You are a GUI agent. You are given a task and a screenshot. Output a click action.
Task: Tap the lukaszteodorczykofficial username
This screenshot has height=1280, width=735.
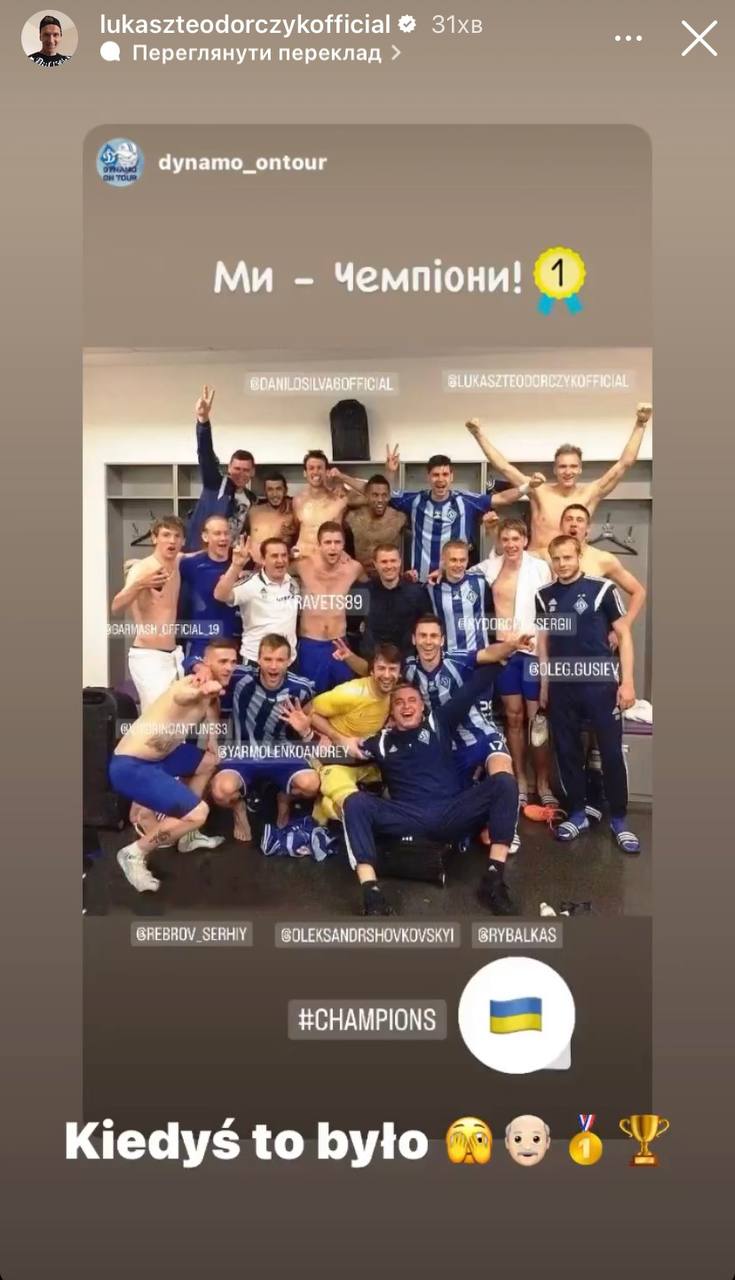pos(244,24)
